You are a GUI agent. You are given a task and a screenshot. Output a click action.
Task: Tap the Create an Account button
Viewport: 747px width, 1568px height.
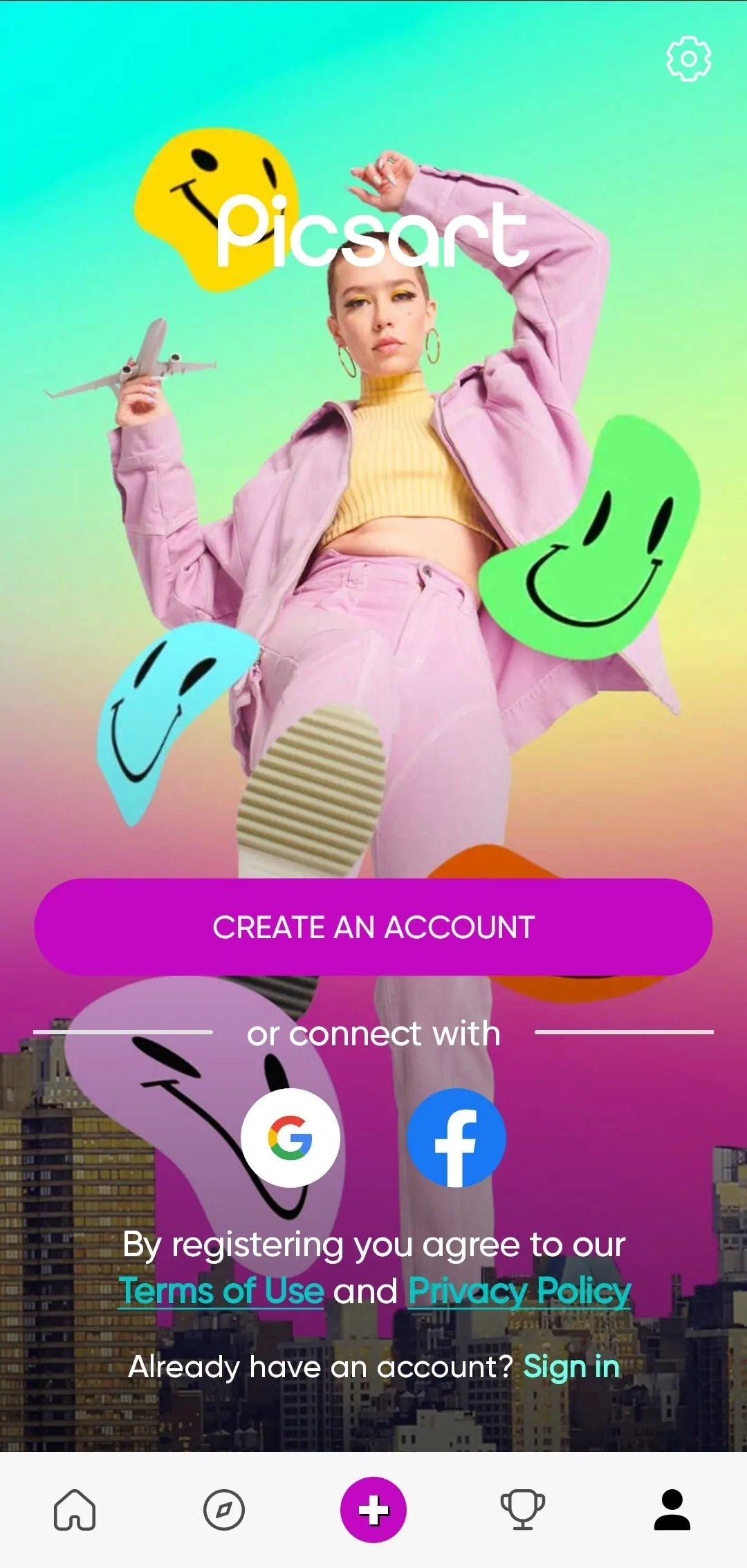pyautogui.click(x=373, y=927)
